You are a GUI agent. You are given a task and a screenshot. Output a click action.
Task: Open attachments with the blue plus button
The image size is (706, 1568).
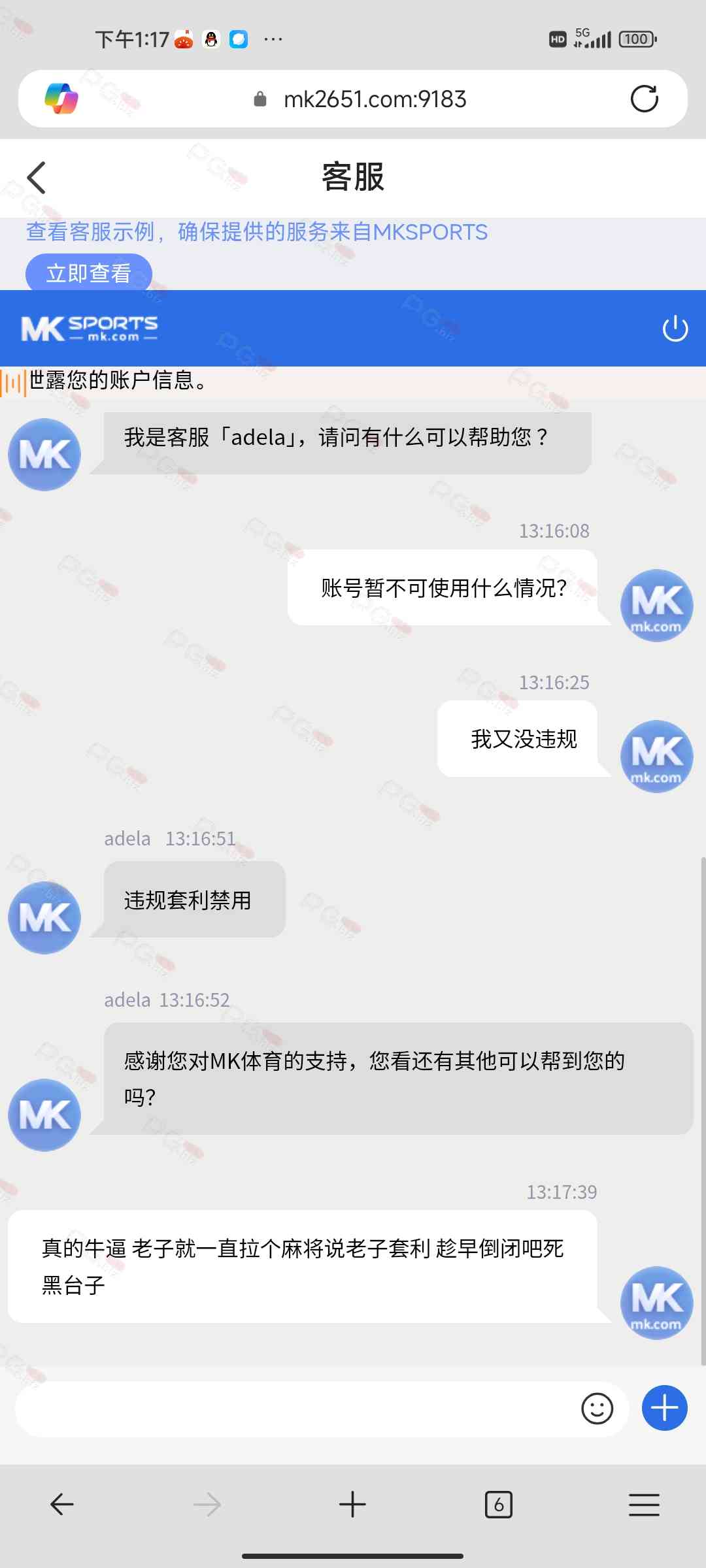tap(664, 1408)
